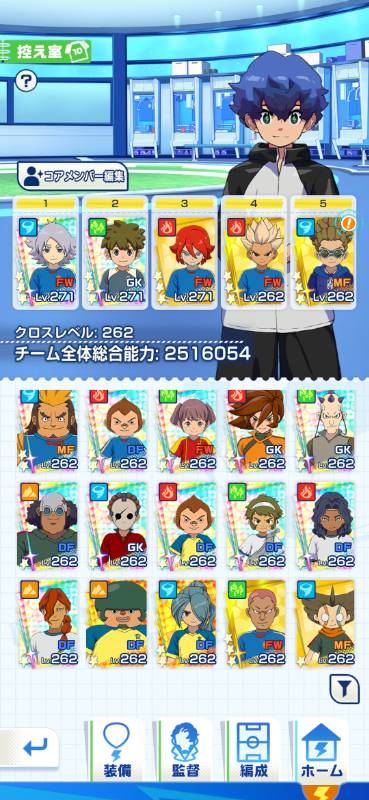Open the long brown-haired GK in orange
This screenshot has height=800, width=369.
(x=257, y=431)
